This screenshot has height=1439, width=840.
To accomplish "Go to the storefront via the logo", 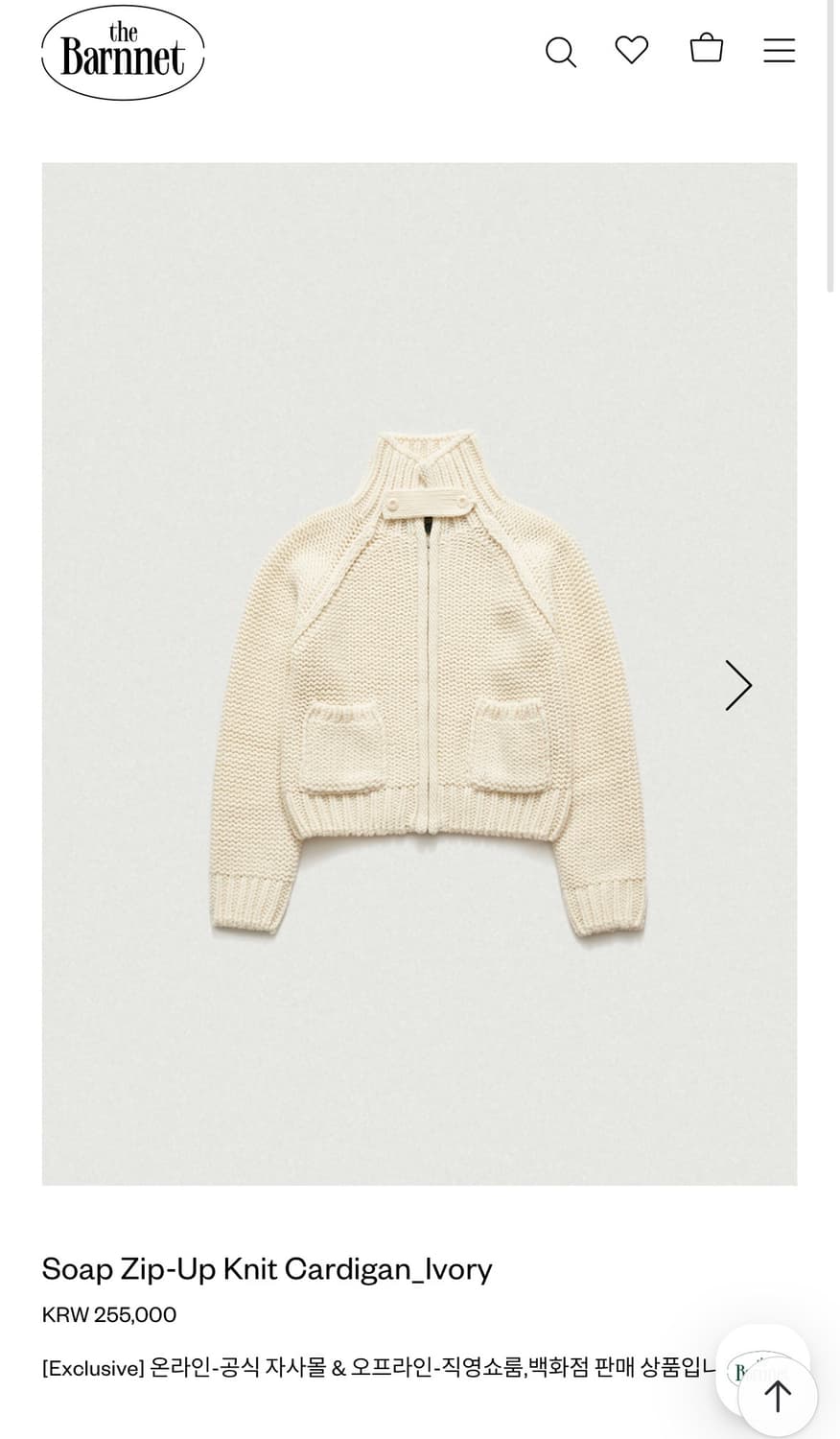I will pyautogui.click(x=123, y=51).
